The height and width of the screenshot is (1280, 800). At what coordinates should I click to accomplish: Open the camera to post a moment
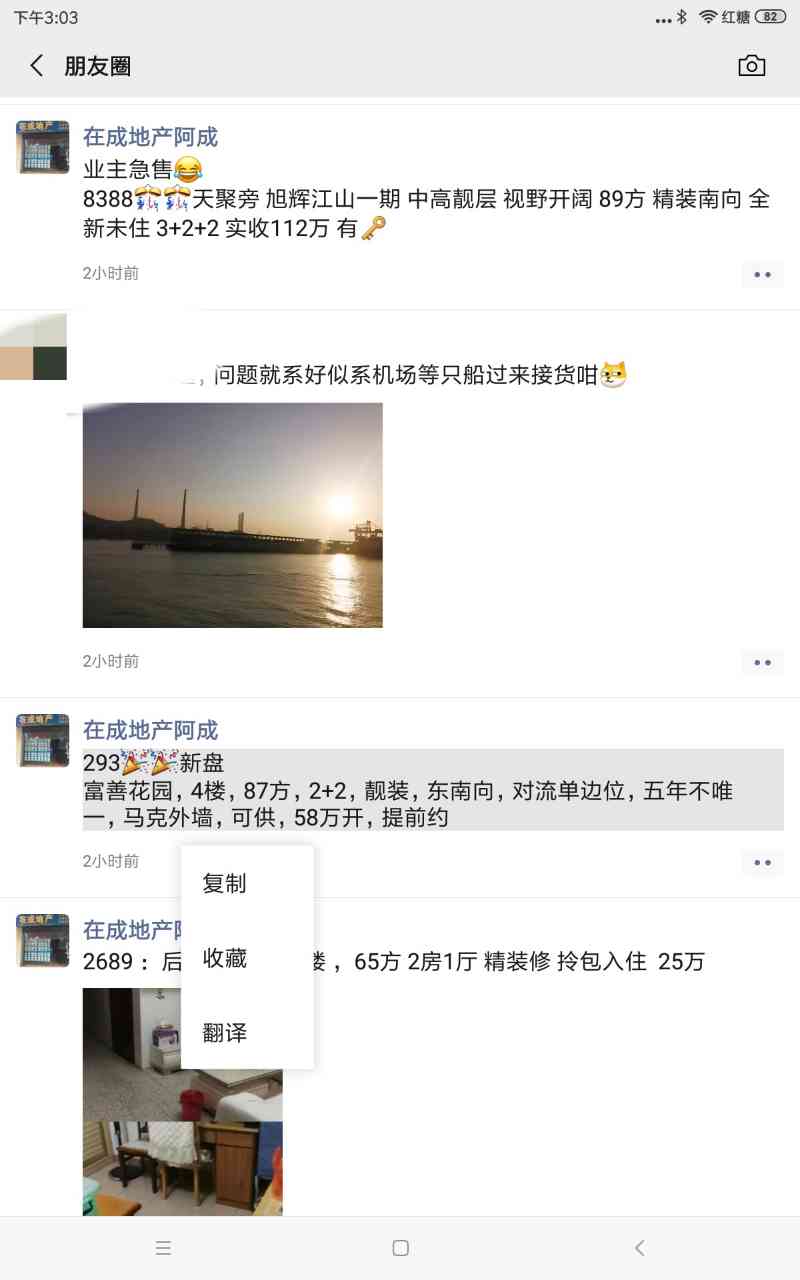[x=751, y=66]
